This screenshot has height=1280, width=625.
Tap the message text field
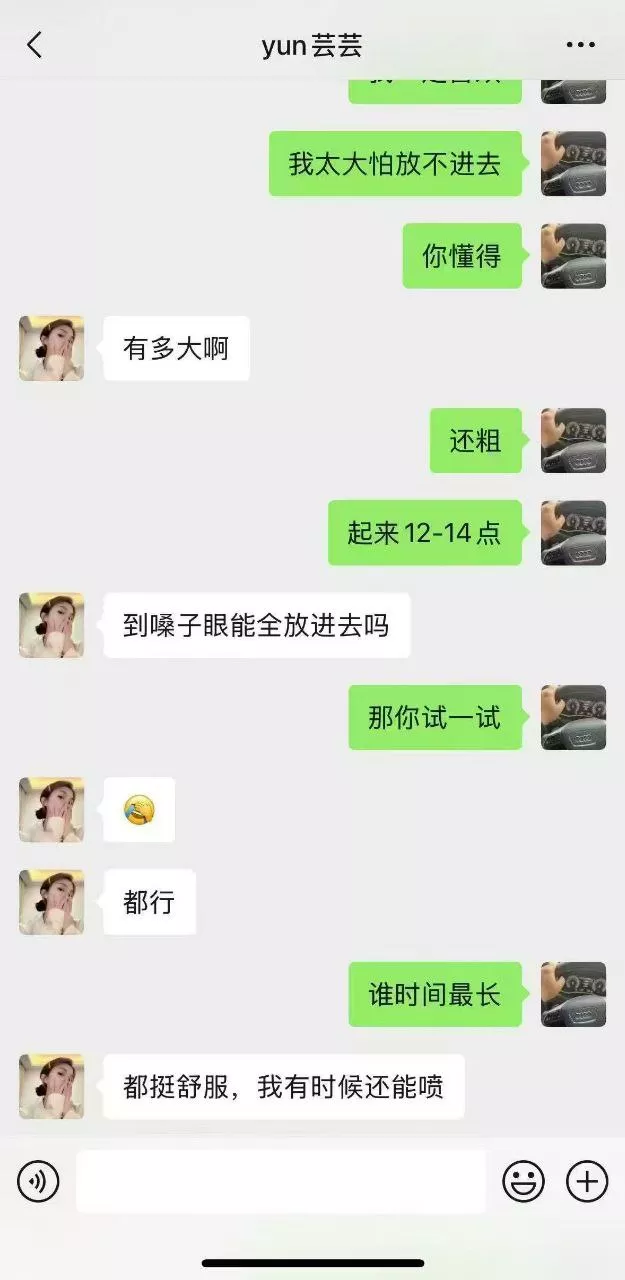click(281, 1182)
